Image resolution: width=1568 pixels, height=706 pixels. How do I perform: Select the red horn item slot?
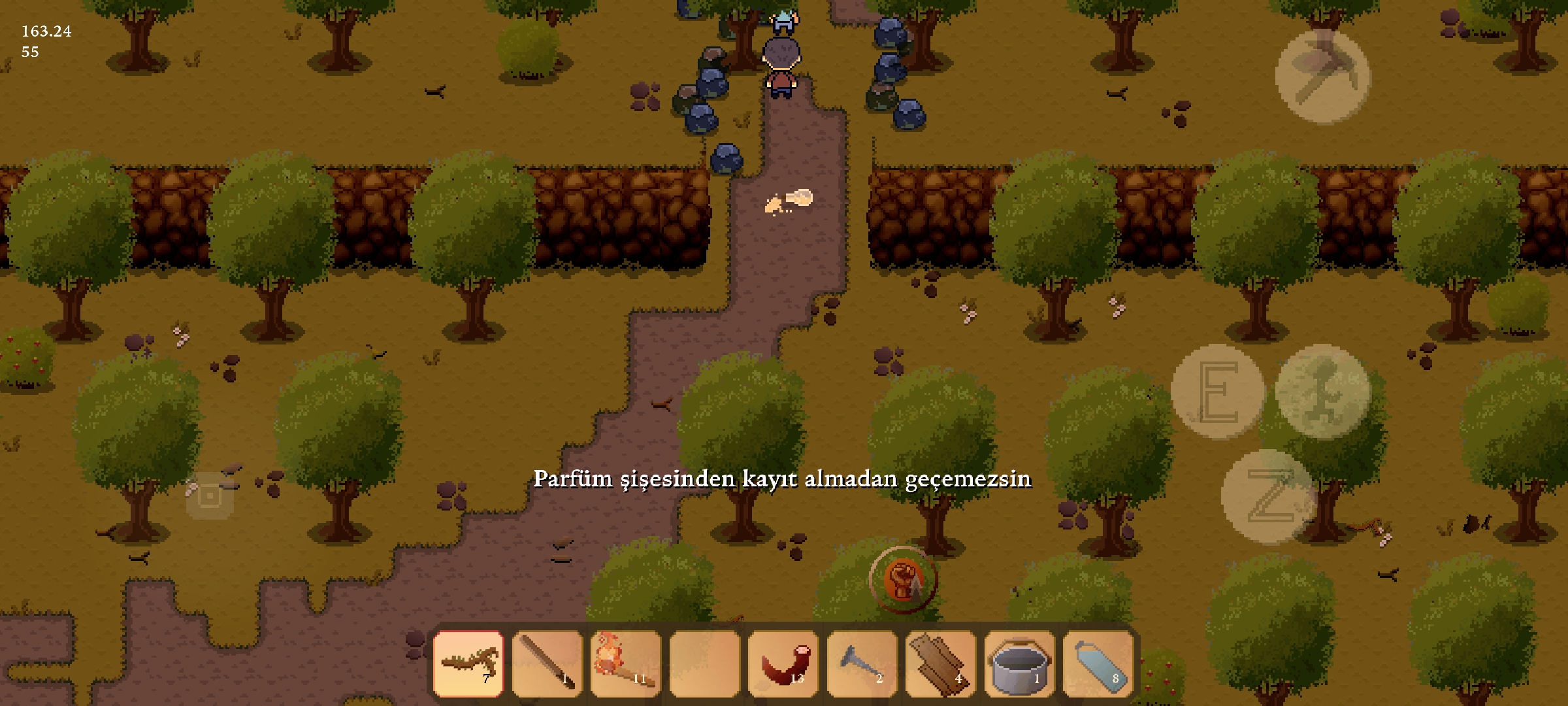tap(783, 664)
